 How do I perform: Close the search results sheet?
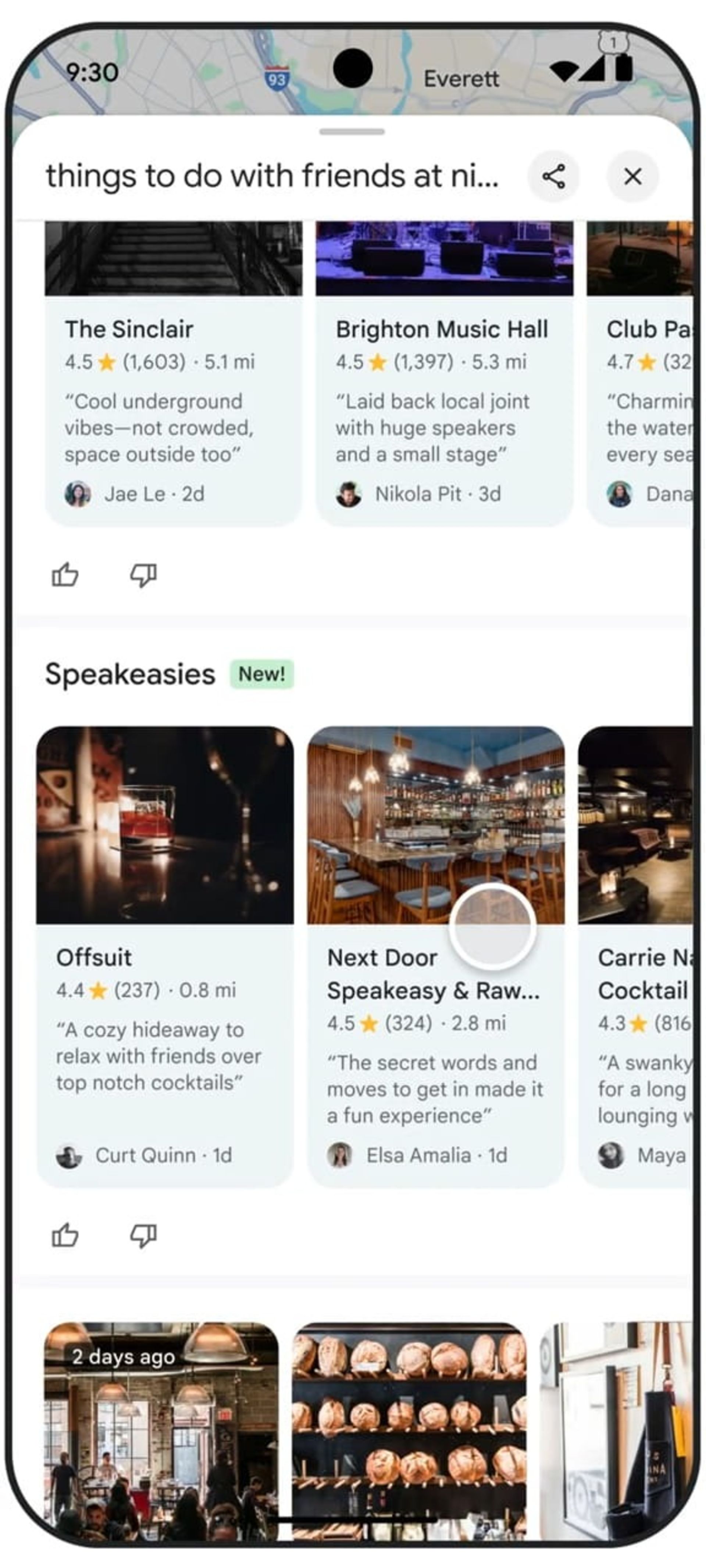[x=632, y=176]
